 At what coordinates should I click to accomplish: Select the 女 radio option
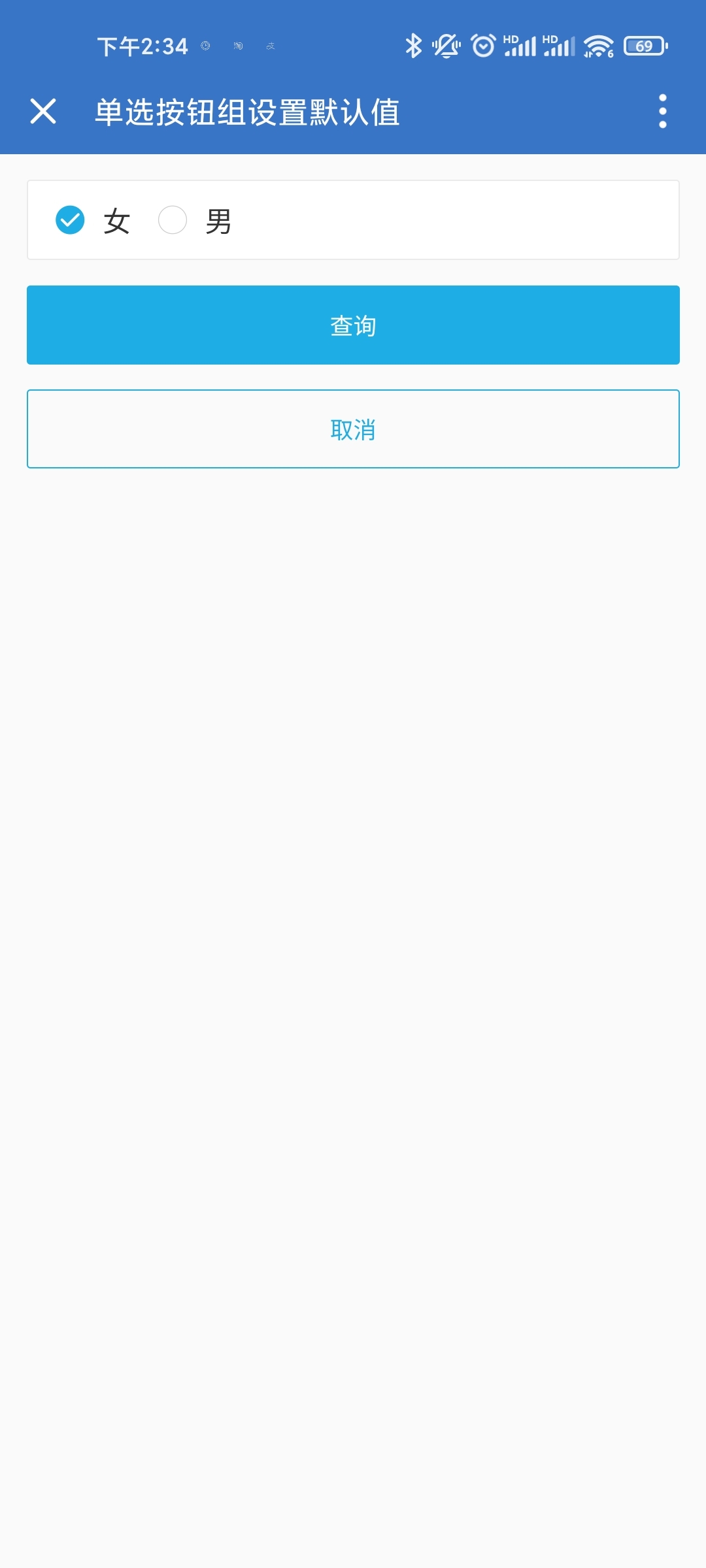pos(71,220)
